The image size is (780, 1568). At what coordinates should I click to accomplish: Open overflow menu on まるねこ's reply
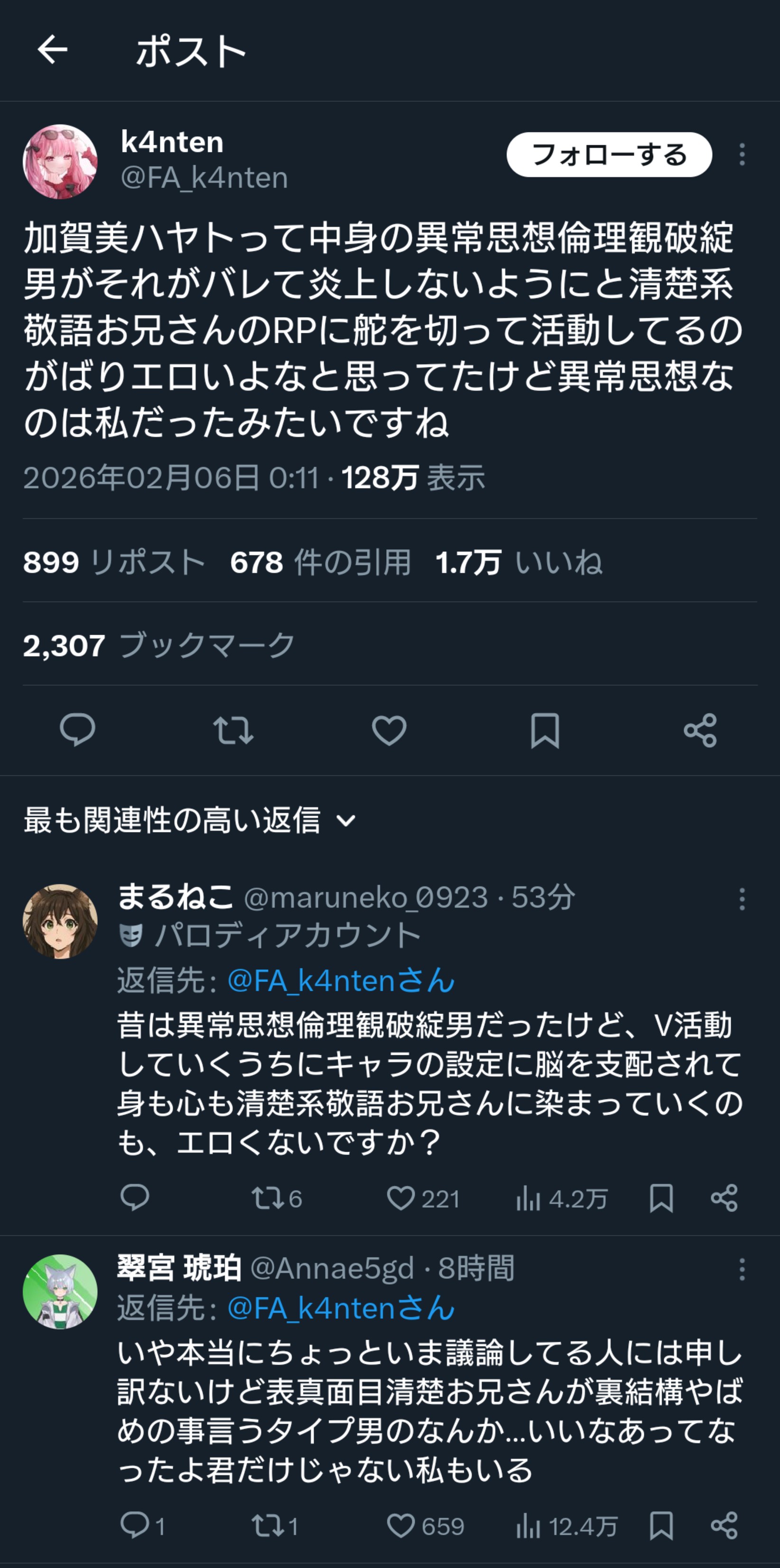coord(742,899)
